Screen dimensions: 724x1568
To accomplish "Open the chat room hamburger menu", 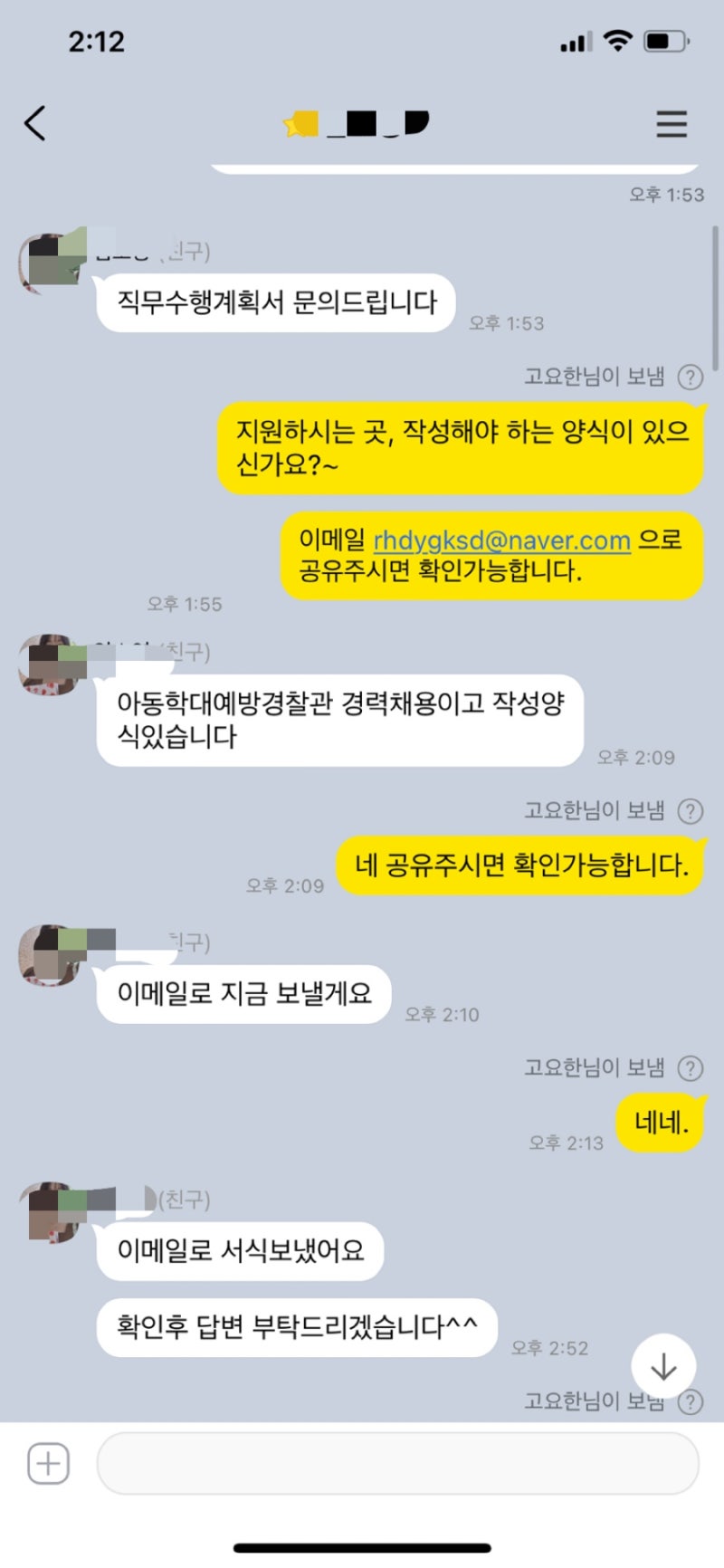I will [672, 124].
